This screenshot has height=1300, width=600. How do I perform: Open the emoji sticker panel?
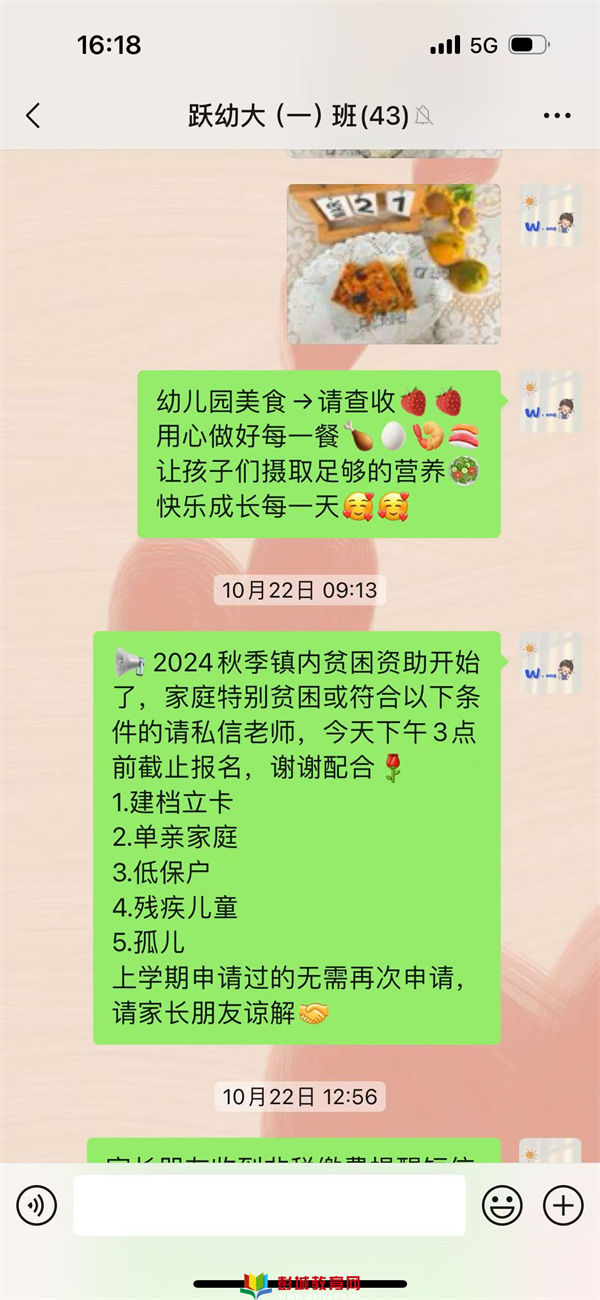(502, 1205)
